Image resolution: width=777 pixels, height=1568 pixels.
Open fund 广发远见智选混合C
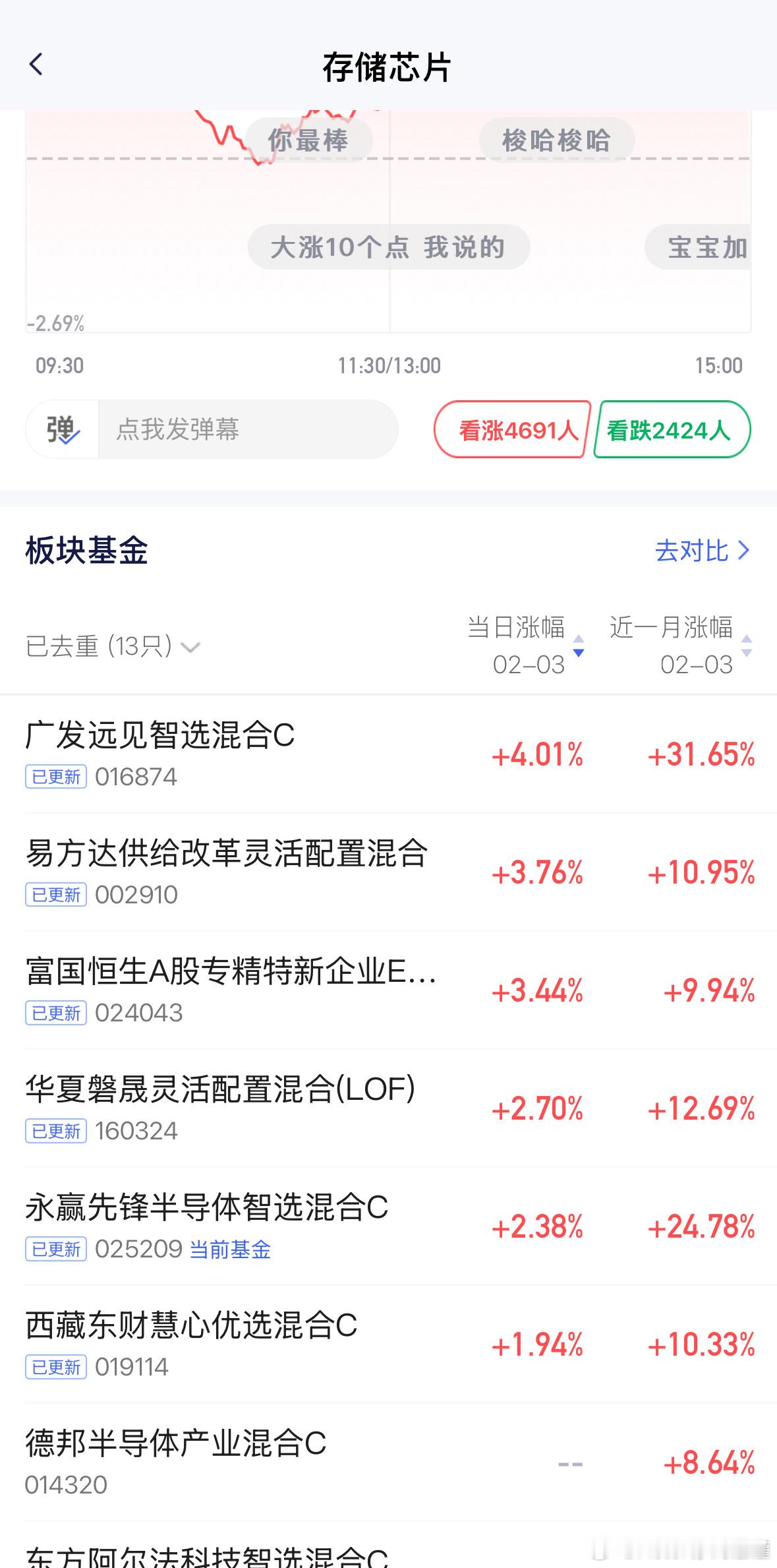tap(389, 754)
